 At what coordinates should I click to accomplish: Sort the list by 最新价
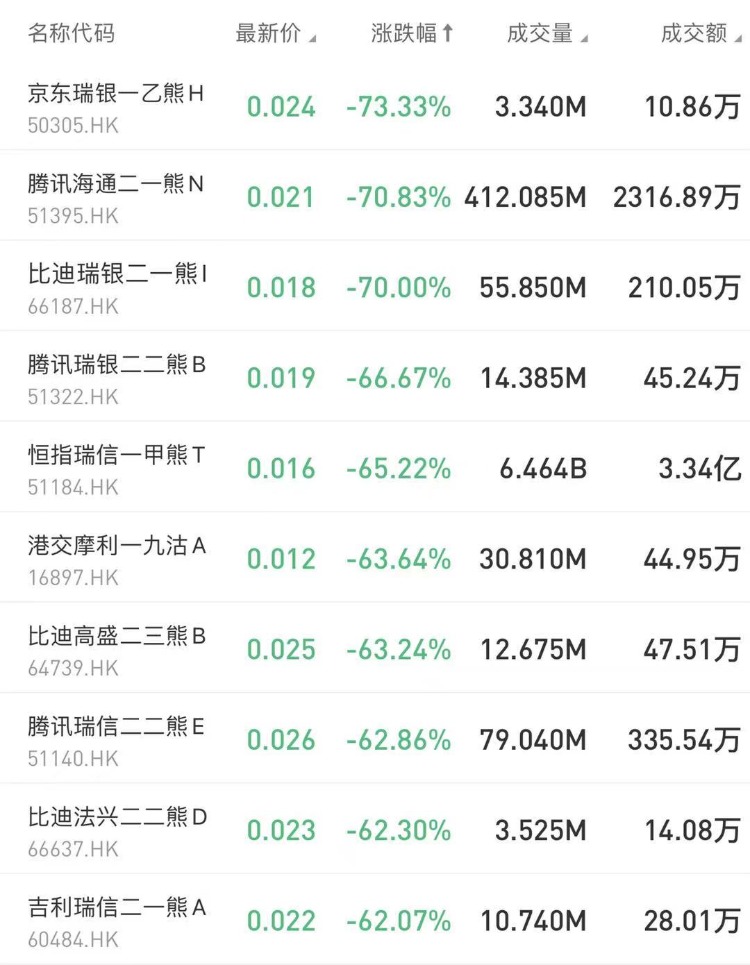coord(274,33)
